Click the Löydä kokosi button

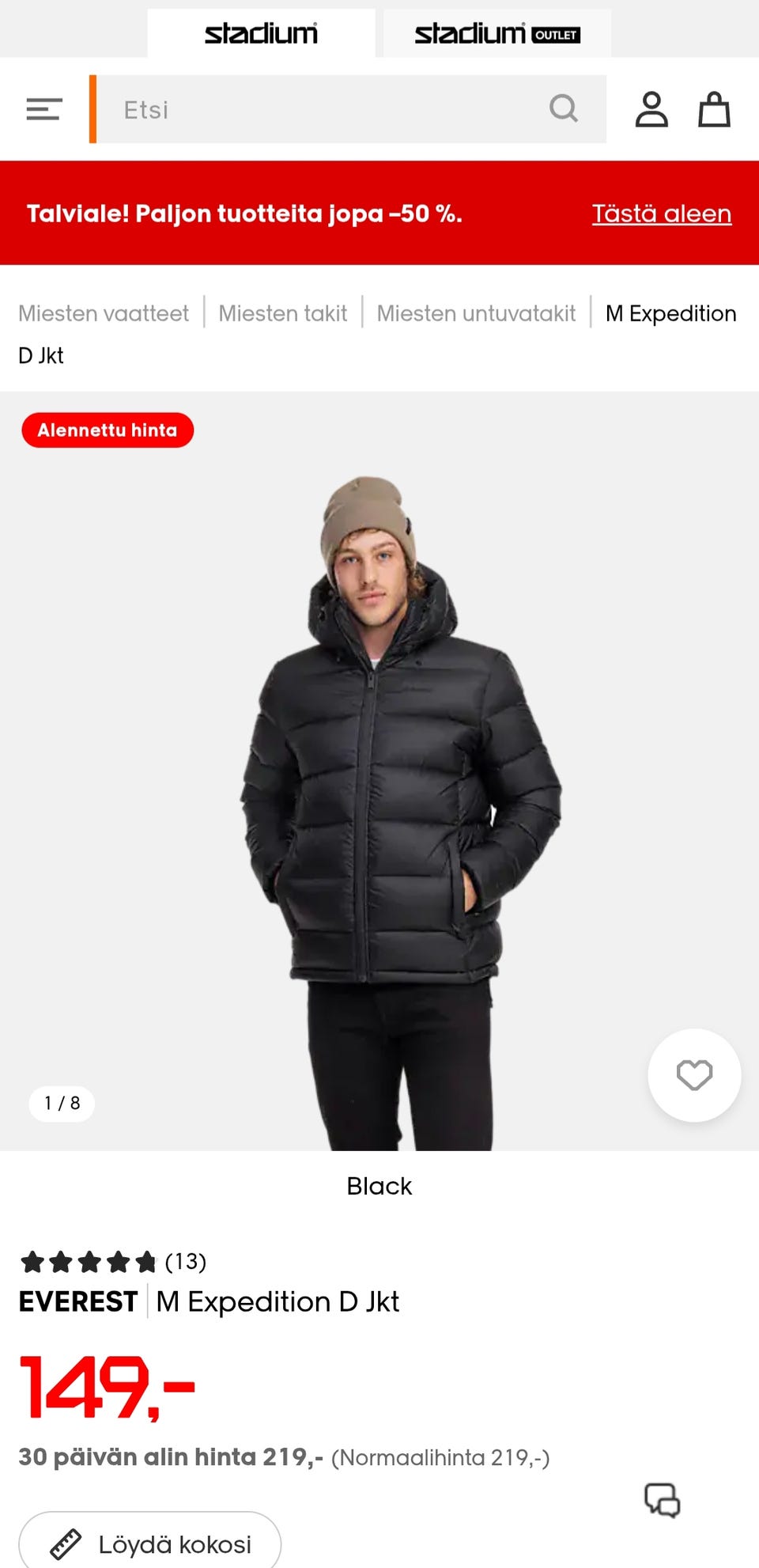pyautogui.click(x=150, y=1542)
